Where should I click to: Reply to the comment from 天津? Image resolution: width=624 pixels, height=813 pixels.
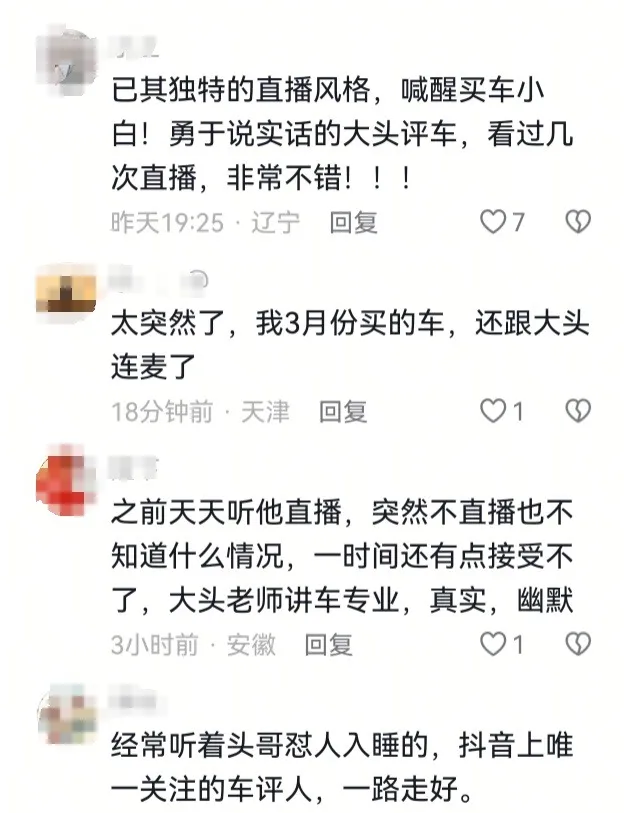(343, 411)
